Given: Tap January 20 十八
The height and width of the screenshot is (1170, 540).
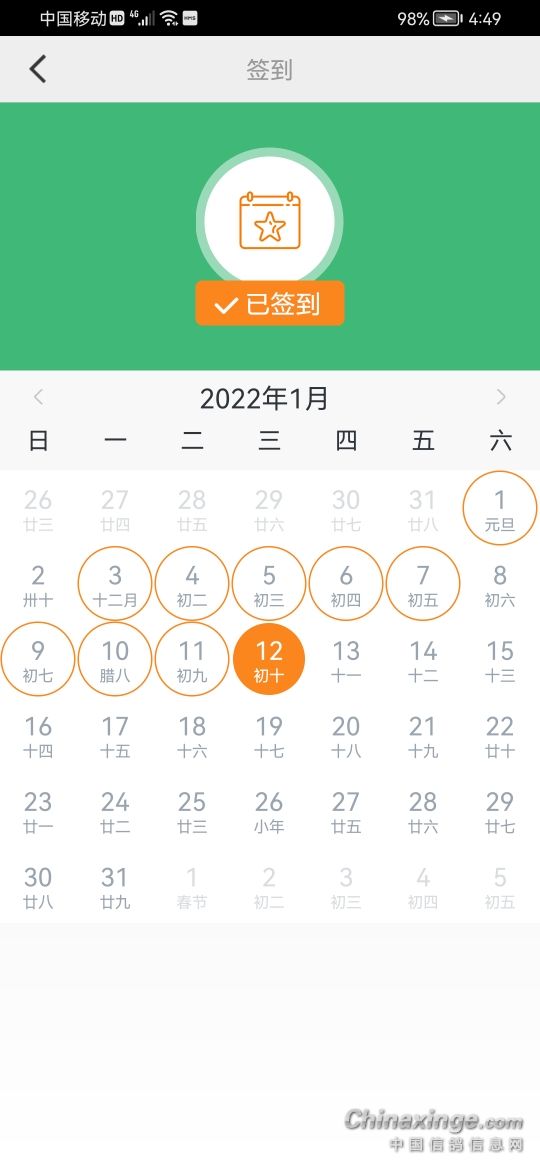Looking at the screenshot, I should [346, 735].
